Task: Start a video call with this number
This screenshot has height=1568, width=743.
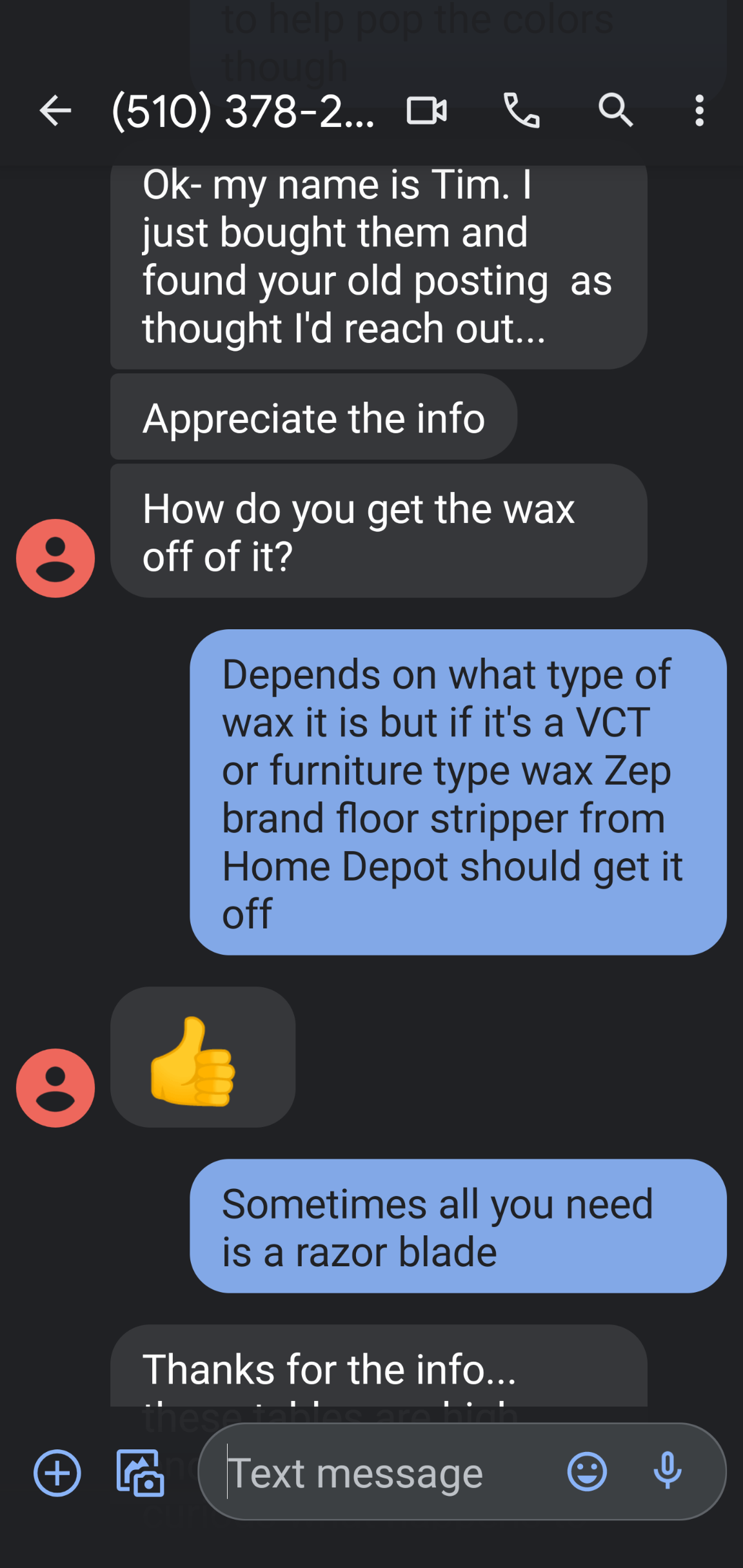Action: pos(426,111)
